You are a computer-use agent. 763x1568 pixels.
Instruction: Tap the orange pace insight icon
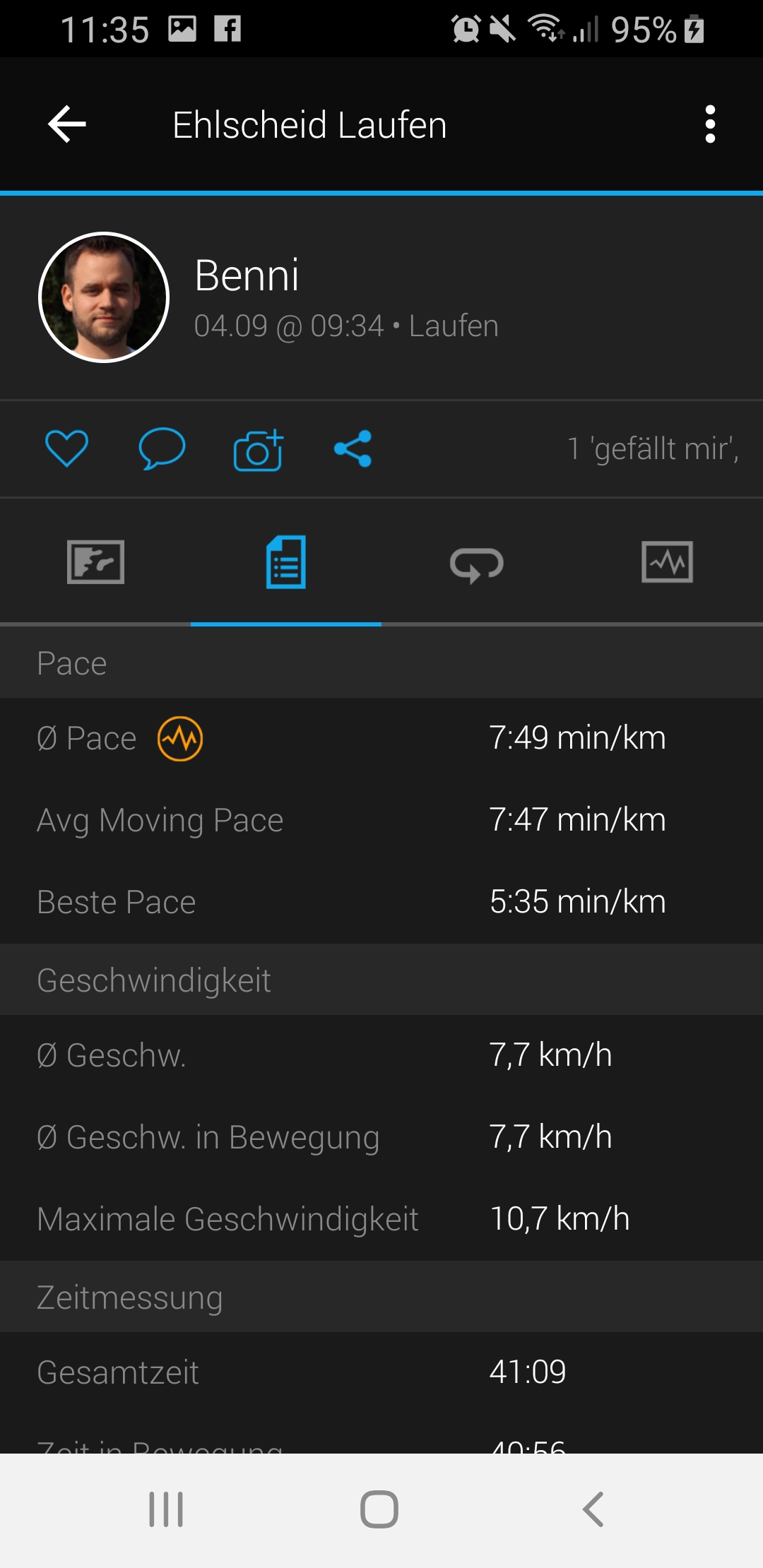coord(180,739)
